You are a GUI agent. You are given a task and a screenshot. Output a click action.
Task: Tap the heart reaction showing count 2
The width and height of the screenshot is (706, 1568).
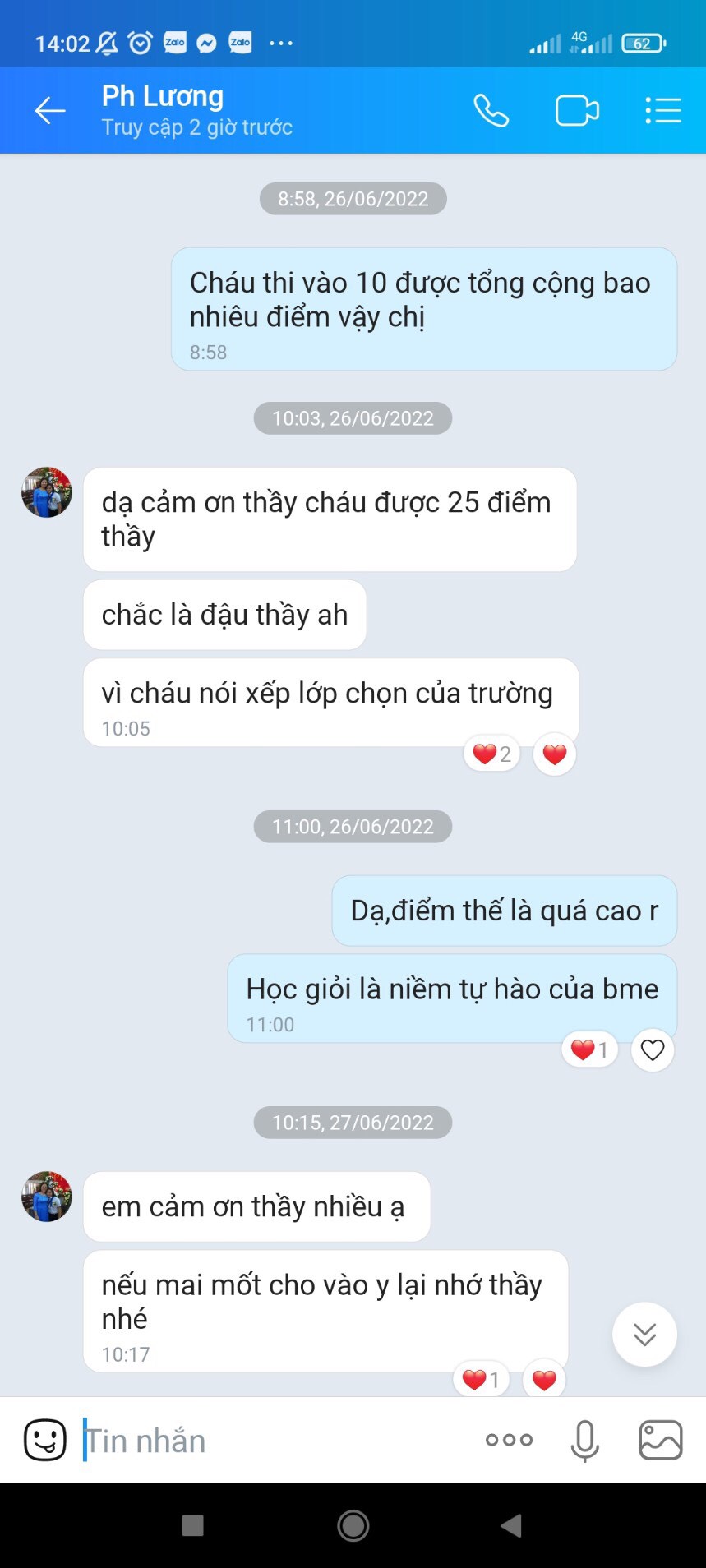(491, 754)
